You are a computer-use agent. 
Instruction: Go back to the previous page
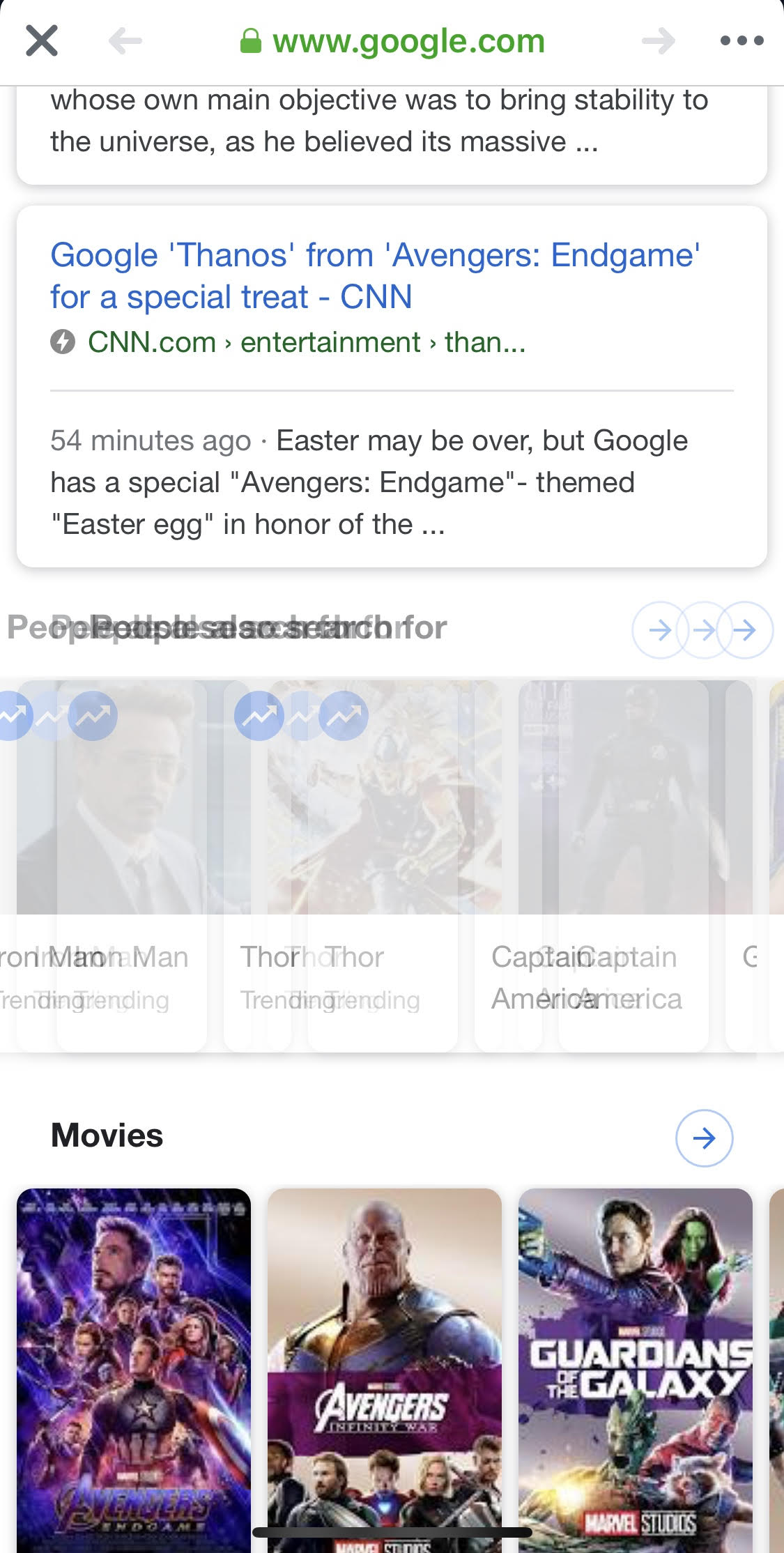125,40
